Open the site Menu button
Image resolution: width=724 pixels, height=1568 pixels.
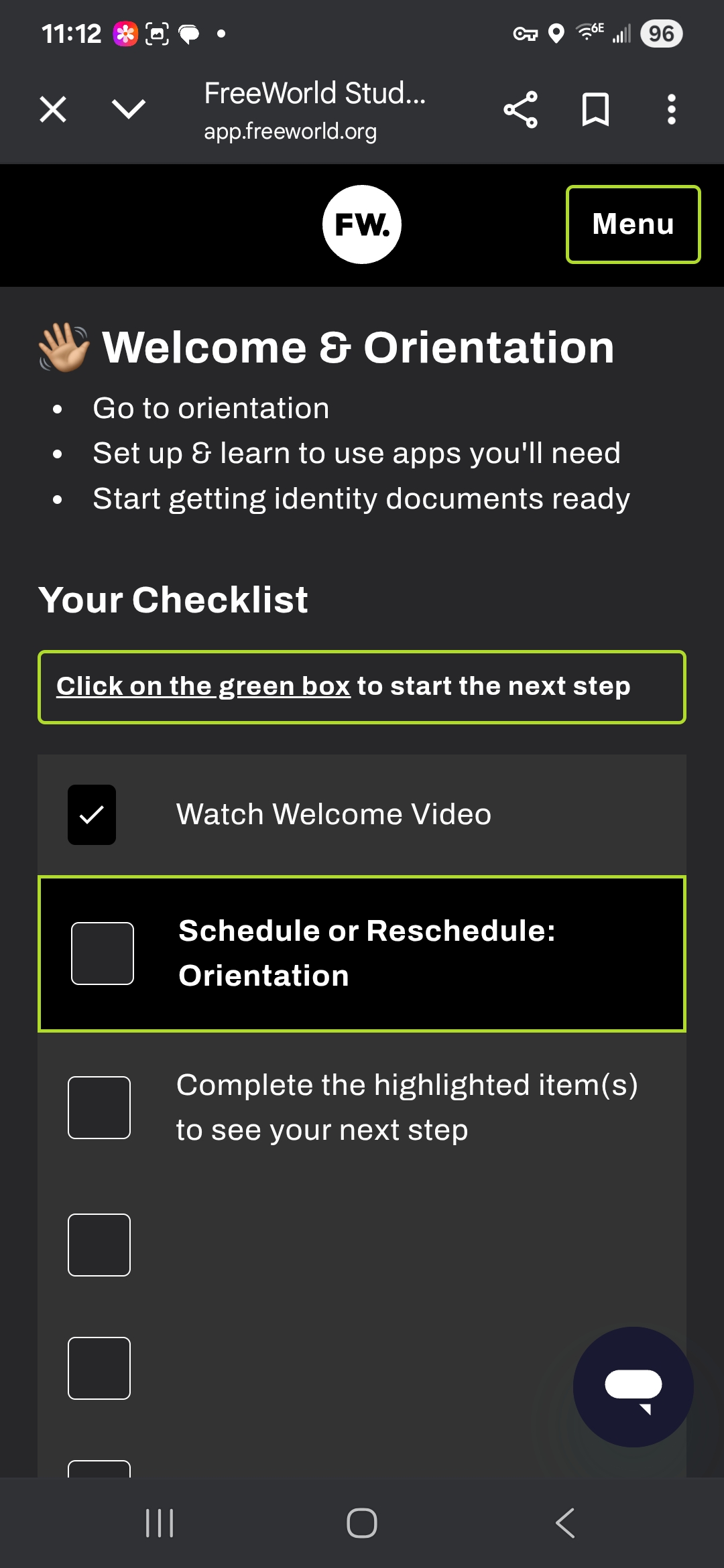pyautogui.click(x=633, y=224)
